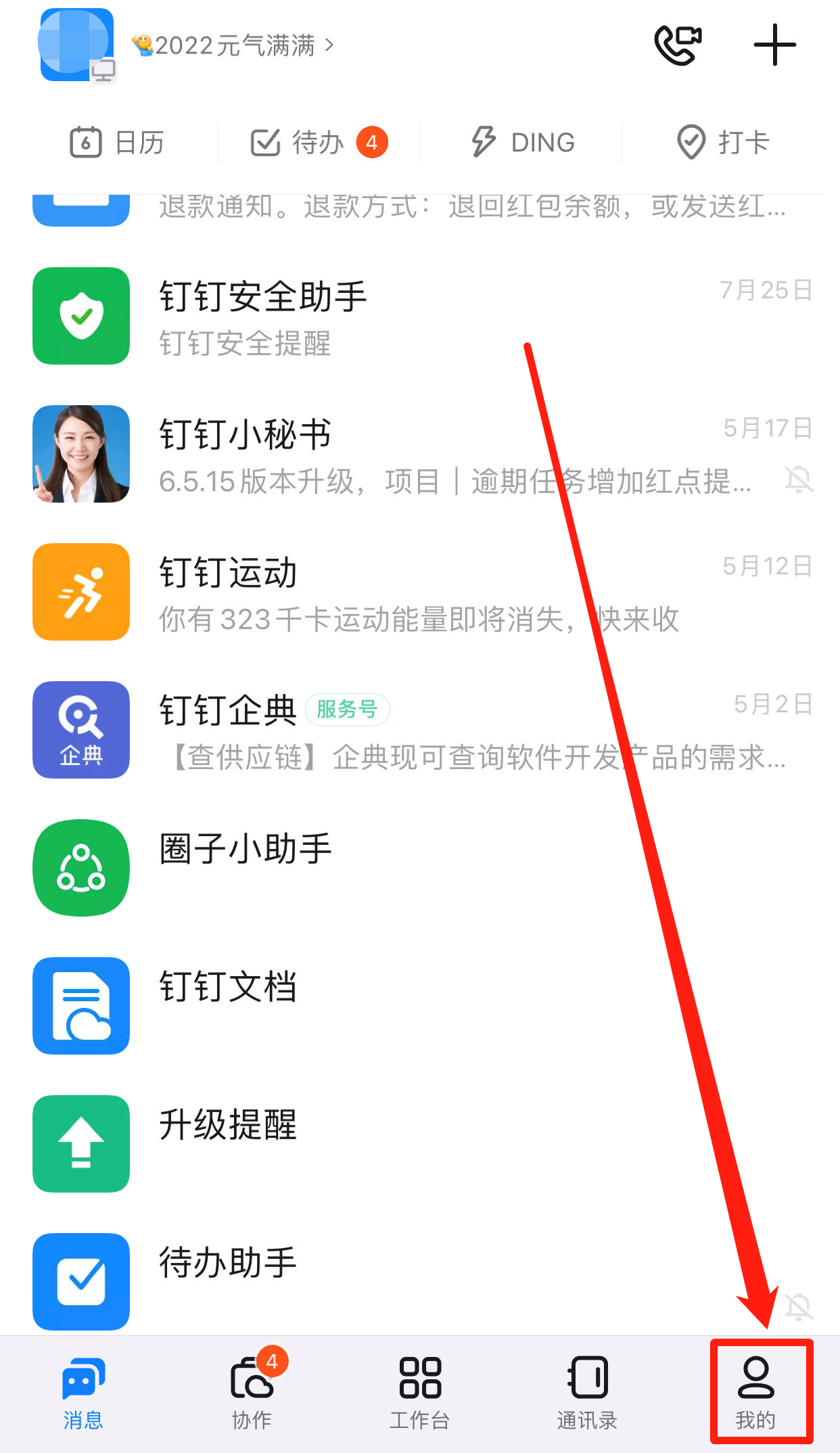840x1453 pixels.
Task: Open the 待办助手 conversation
Action: pos(420,1281)
